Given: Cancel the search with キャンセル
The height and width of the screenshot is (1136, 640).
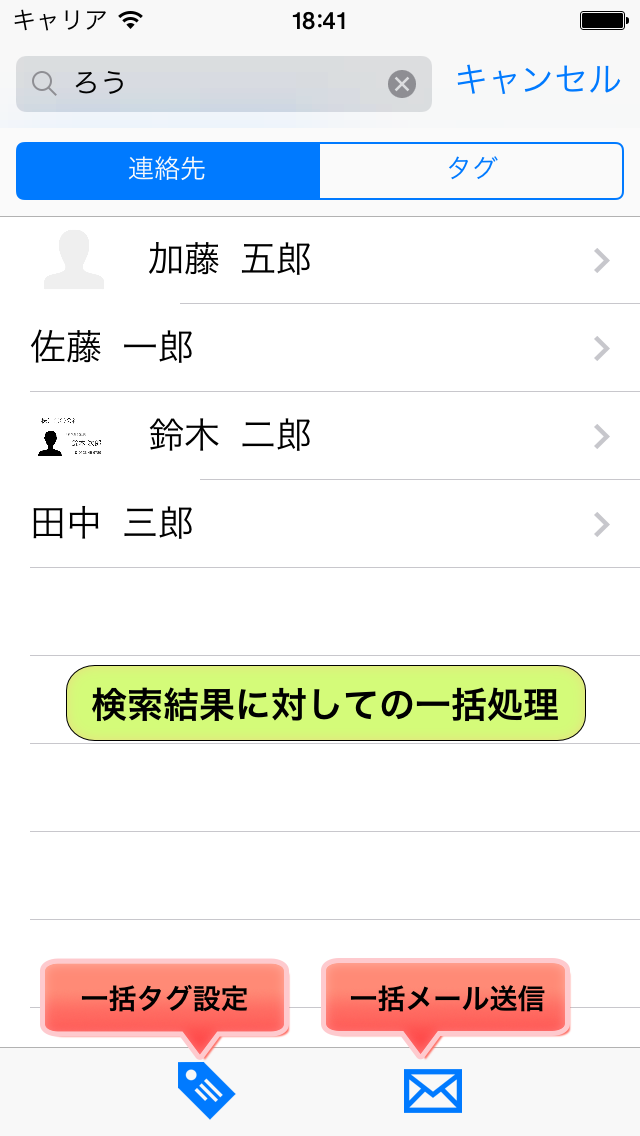Looking at the screenshot, I should tap(538, 80).
